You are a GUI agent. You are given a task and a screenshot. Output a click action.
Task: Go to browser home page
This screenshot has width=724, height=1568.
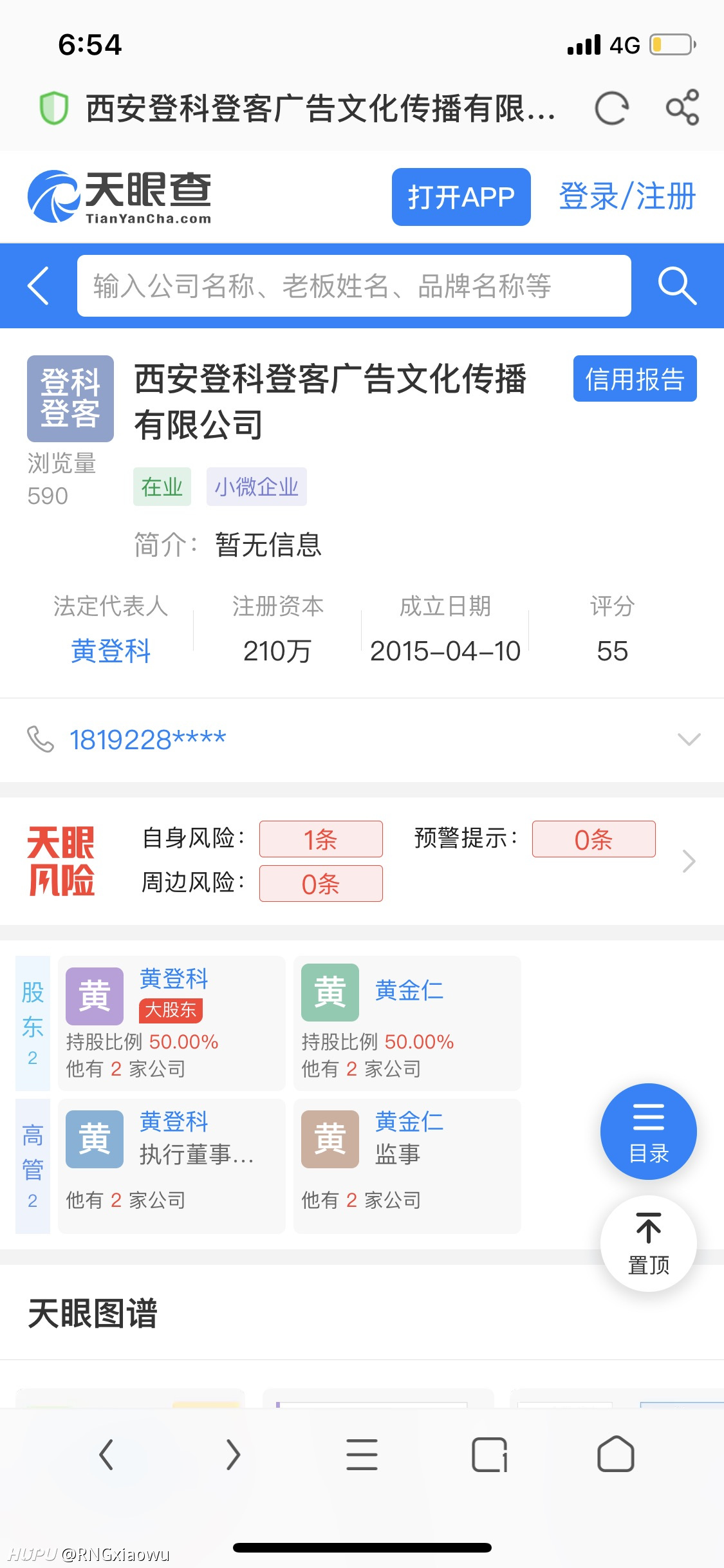pos(616,1455)
